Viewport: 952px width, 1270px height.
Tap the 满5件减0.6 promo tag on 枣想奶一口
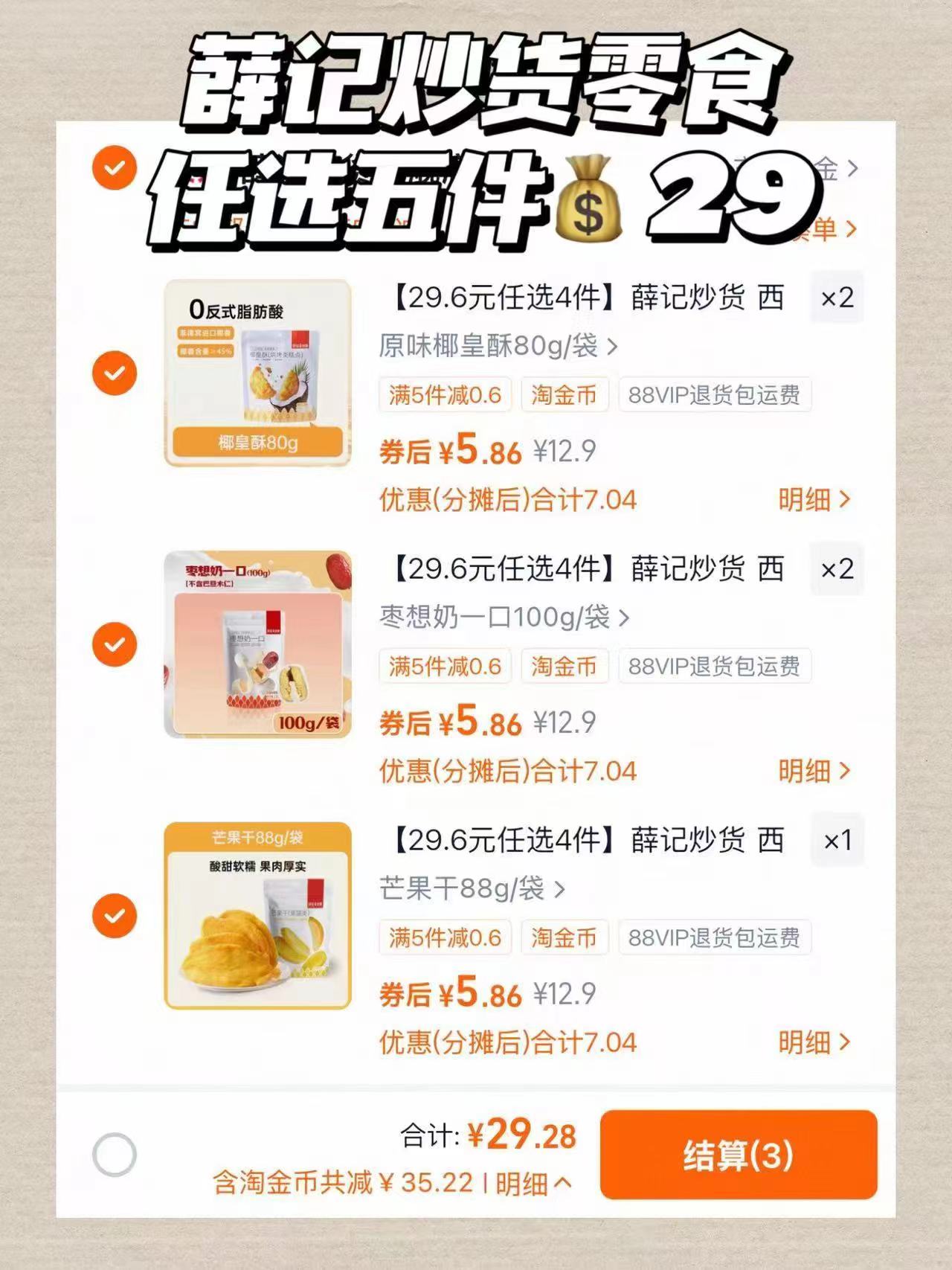(444, 667)
